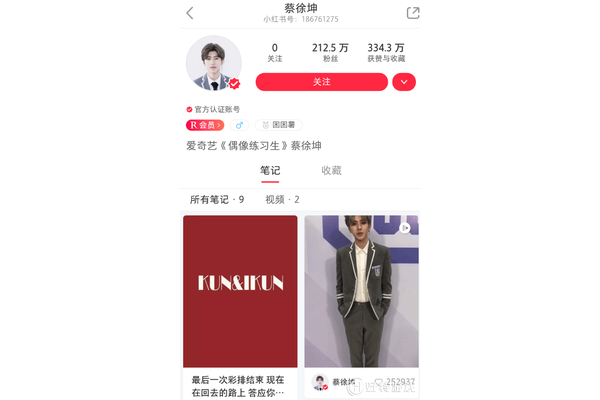Select the 视频 filter
Screen dimensions: 600x400
[281, 200]
